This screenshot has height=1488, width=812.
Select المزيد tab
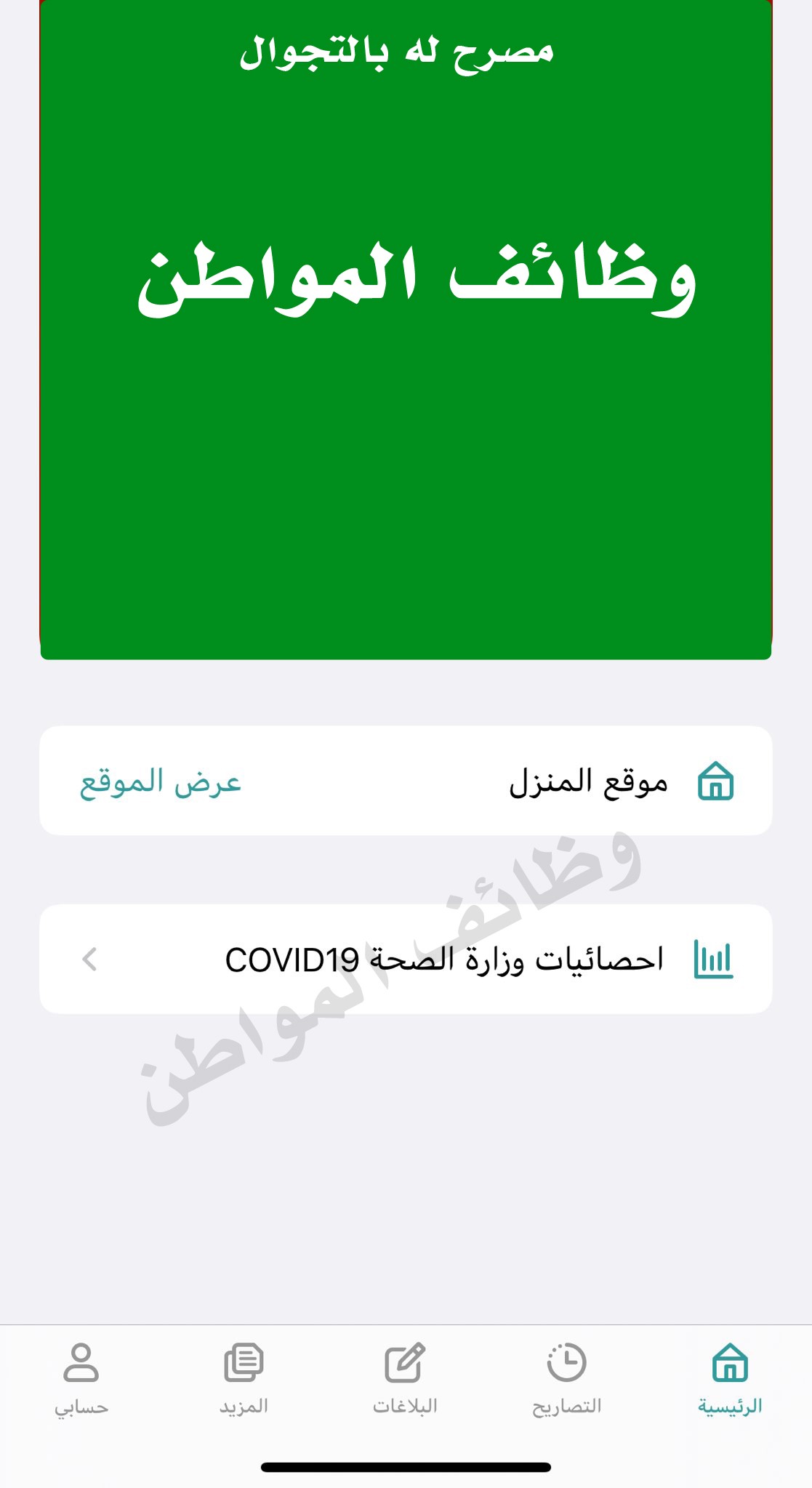[x=244, y=1378]
